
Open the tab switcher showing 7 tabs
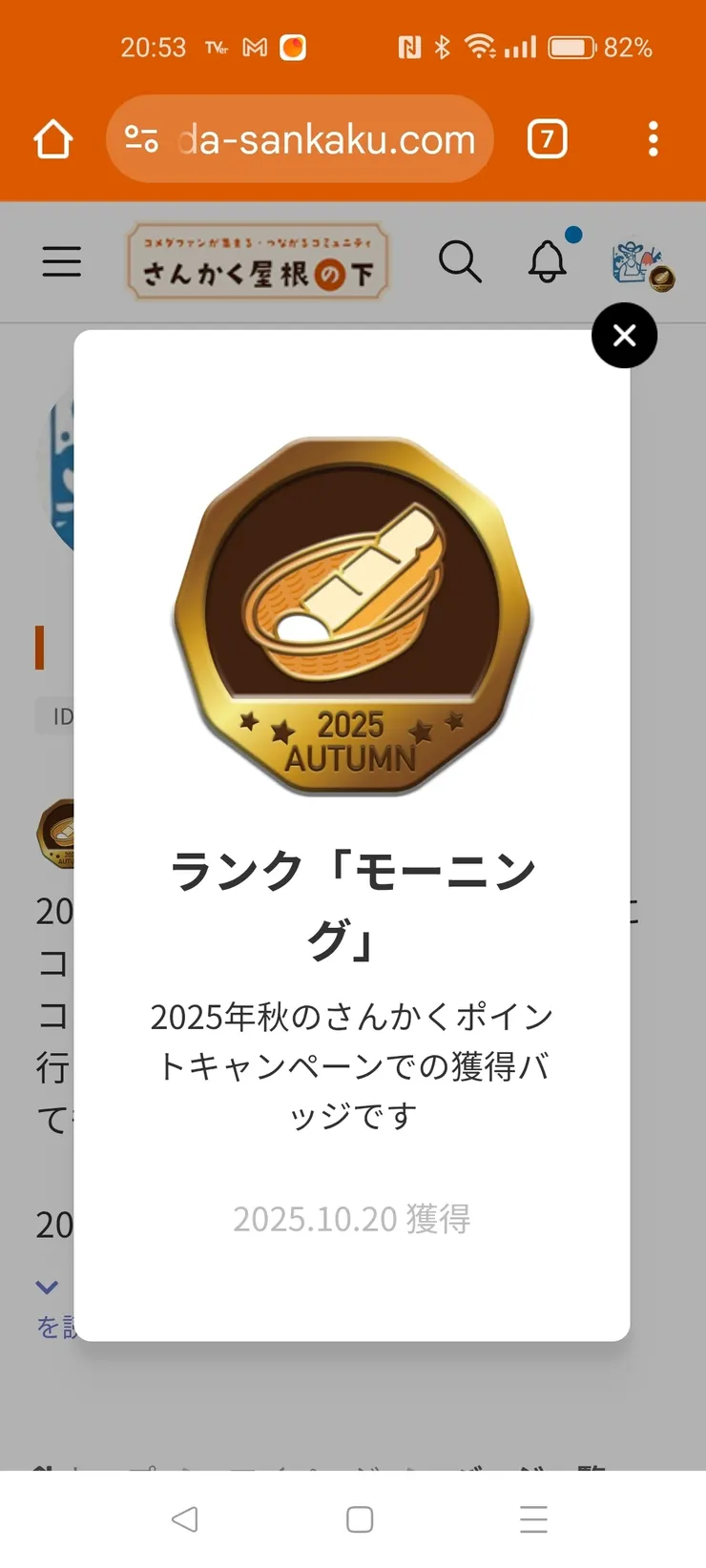[x=548, y=138]
